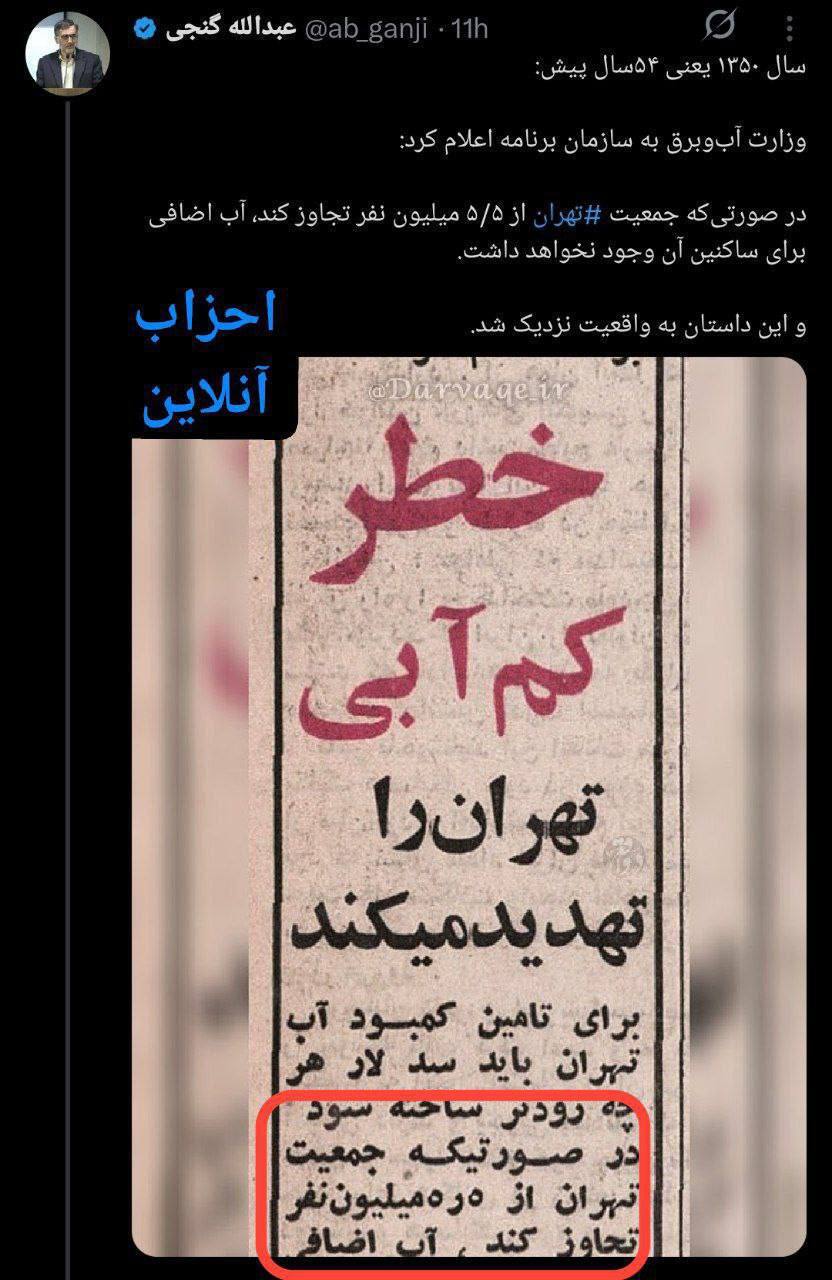The width and height of the screenshot is (832, 1280).
Task: Open the #تهران hashtag link
Action: coord(563,214)
